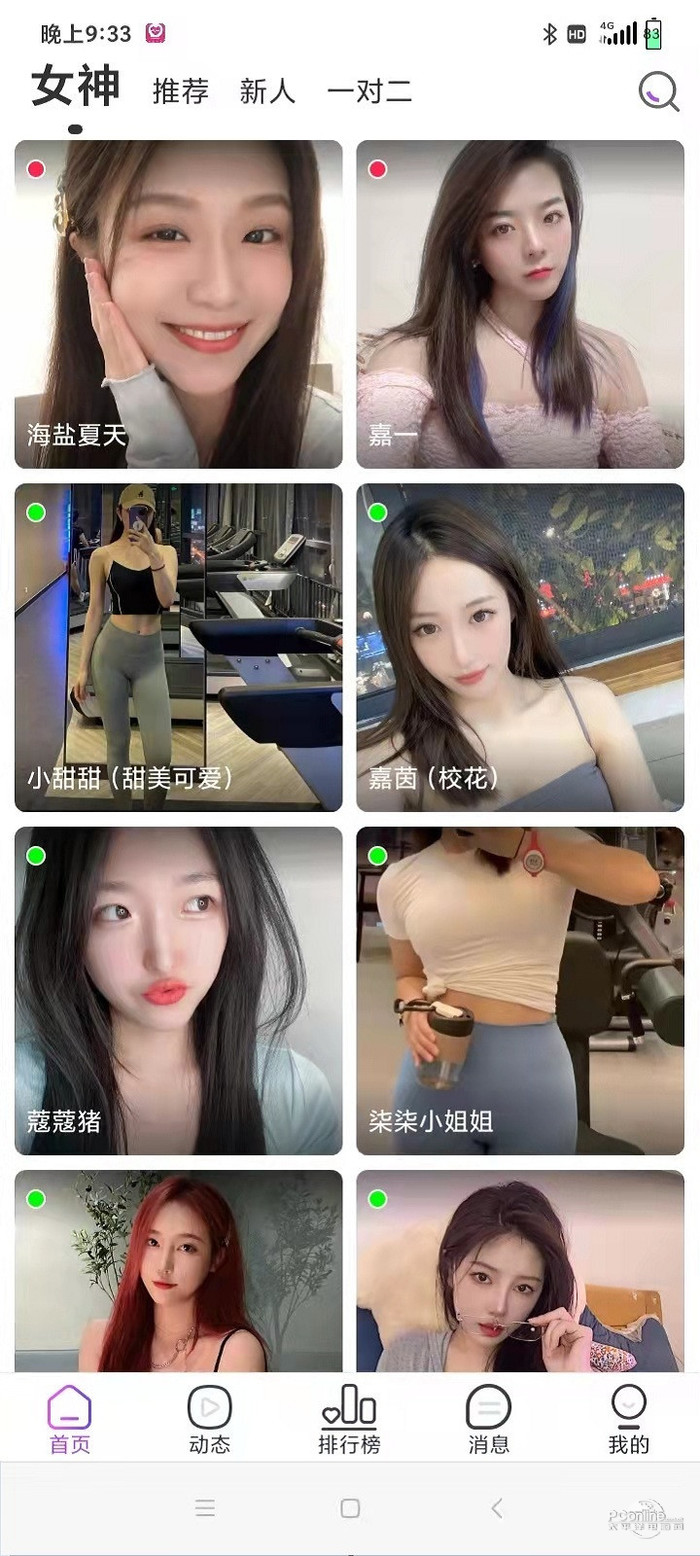Viewport: 700px width, 1556px height.
Task: Open the 嘉一 profile card
Action: [x=520, y=304]
